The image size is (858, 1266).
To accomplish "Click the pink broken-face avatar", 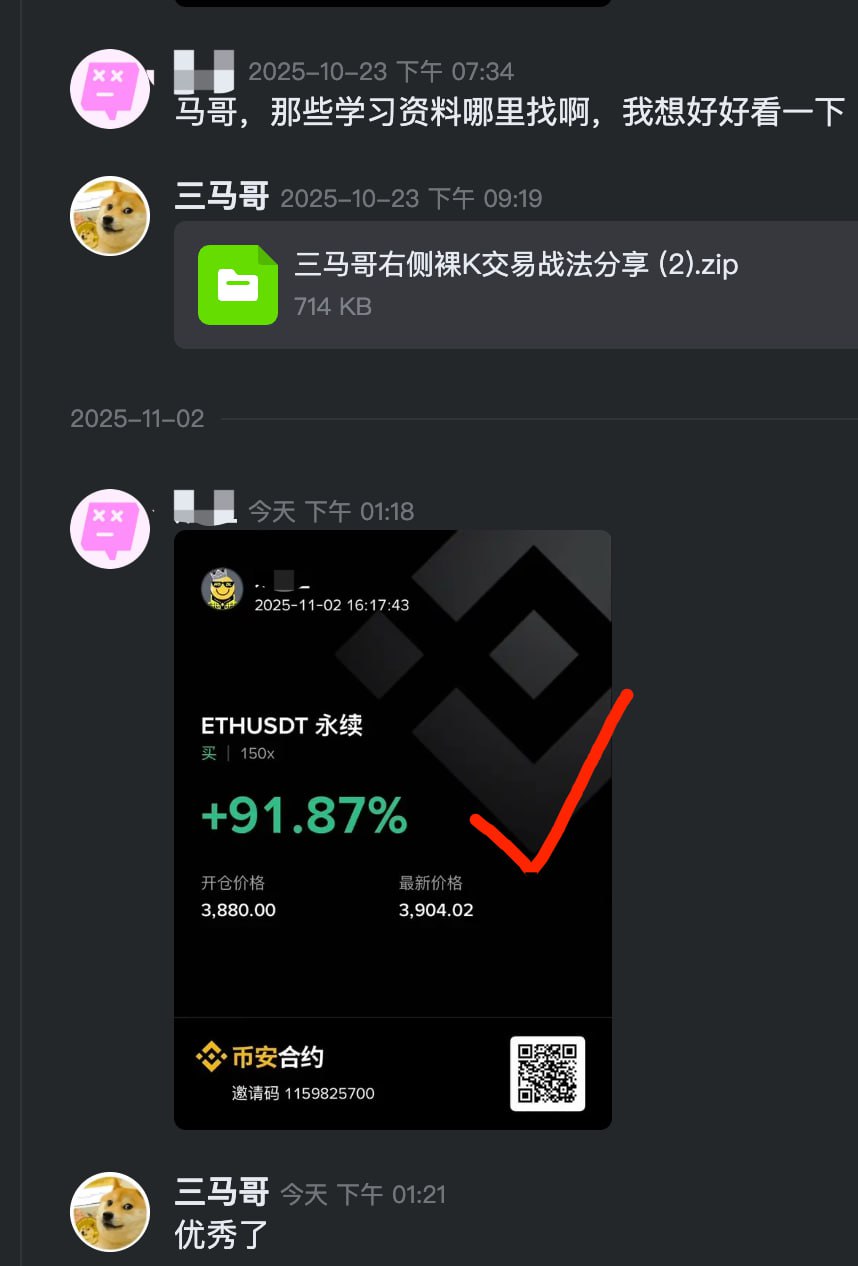I will (x=110, y=88).
